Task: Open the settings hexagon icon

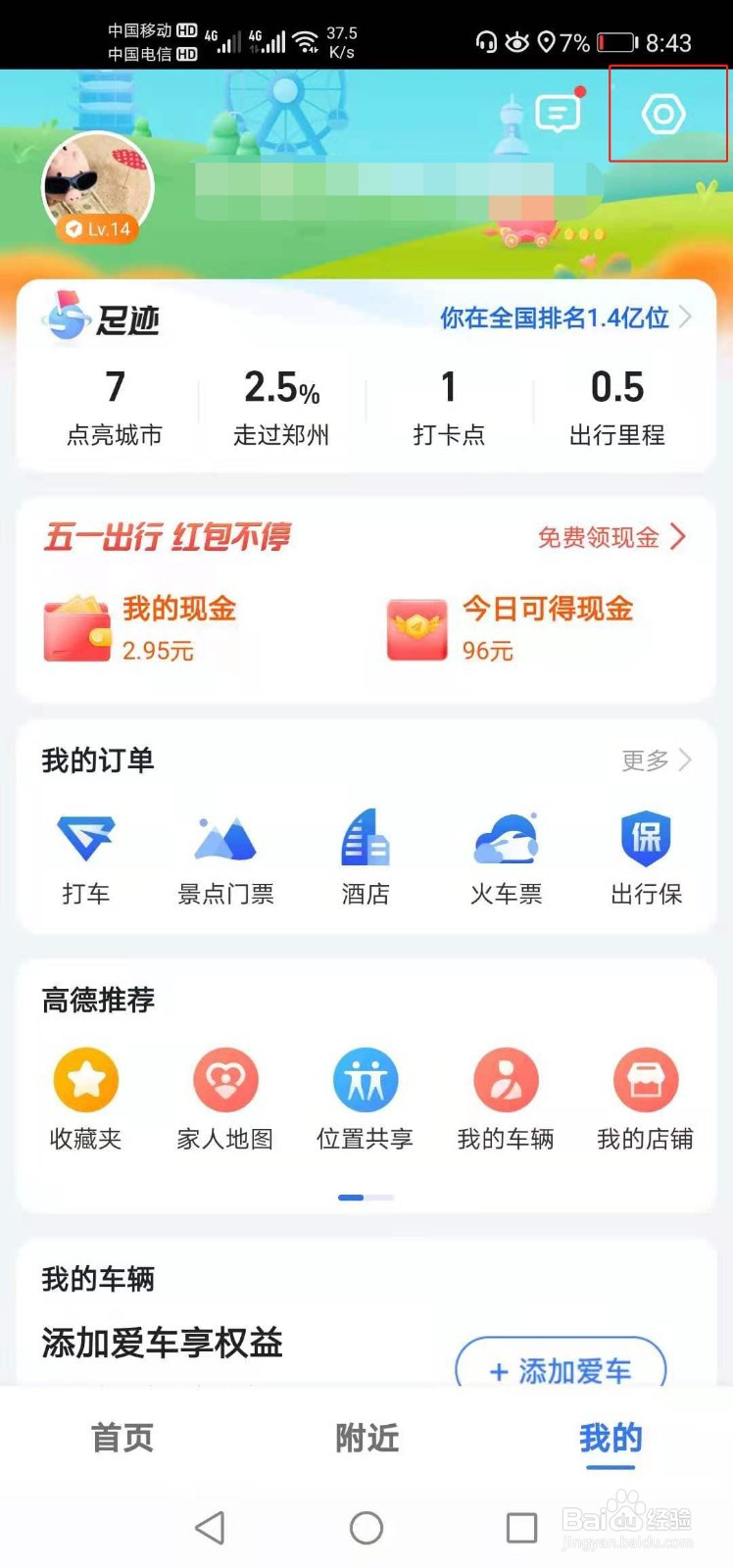Action: [663, 115]
